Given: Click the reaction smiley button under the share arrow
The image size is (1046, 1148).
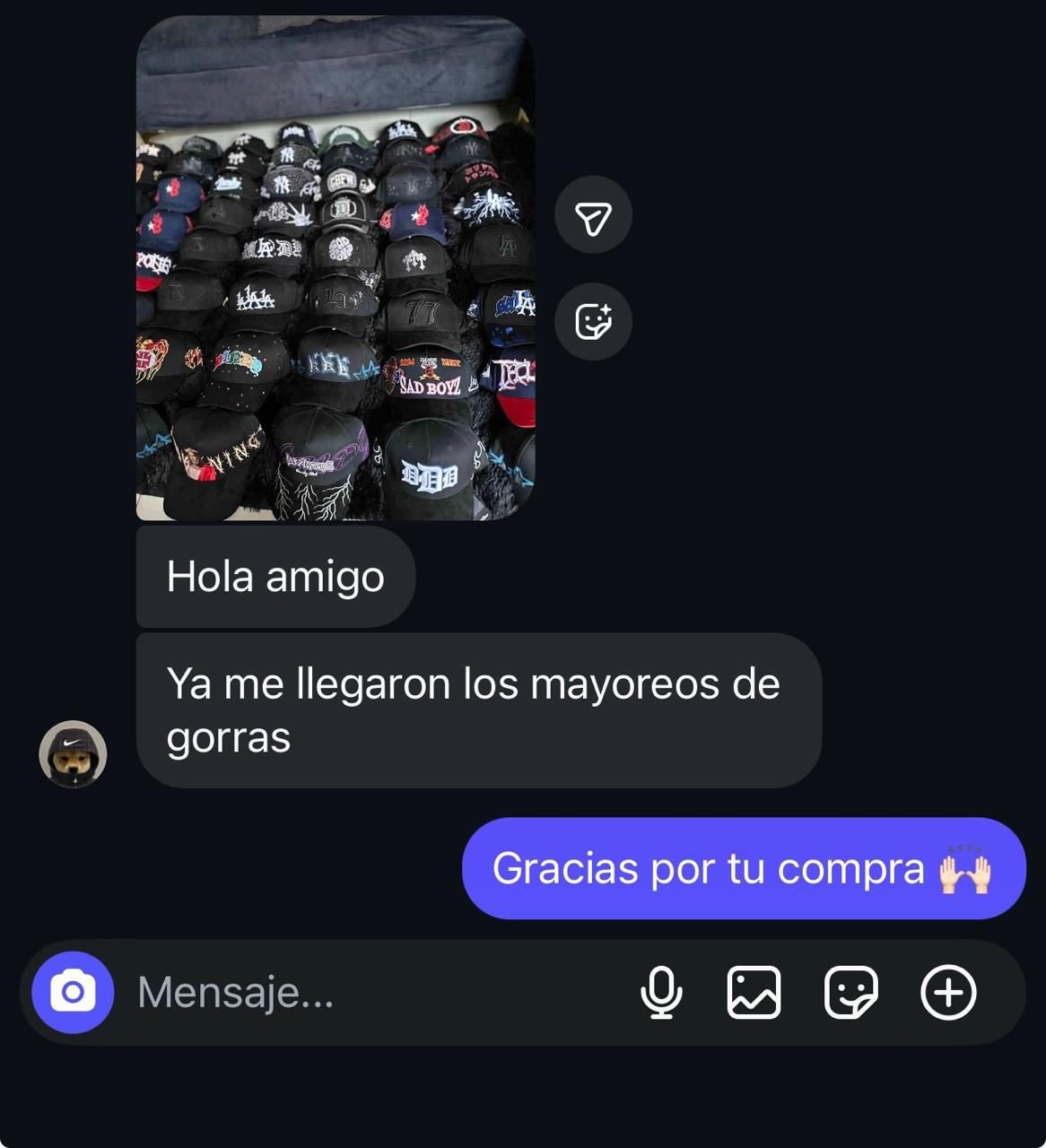Looking at the screenshot, I should (593, 320).
